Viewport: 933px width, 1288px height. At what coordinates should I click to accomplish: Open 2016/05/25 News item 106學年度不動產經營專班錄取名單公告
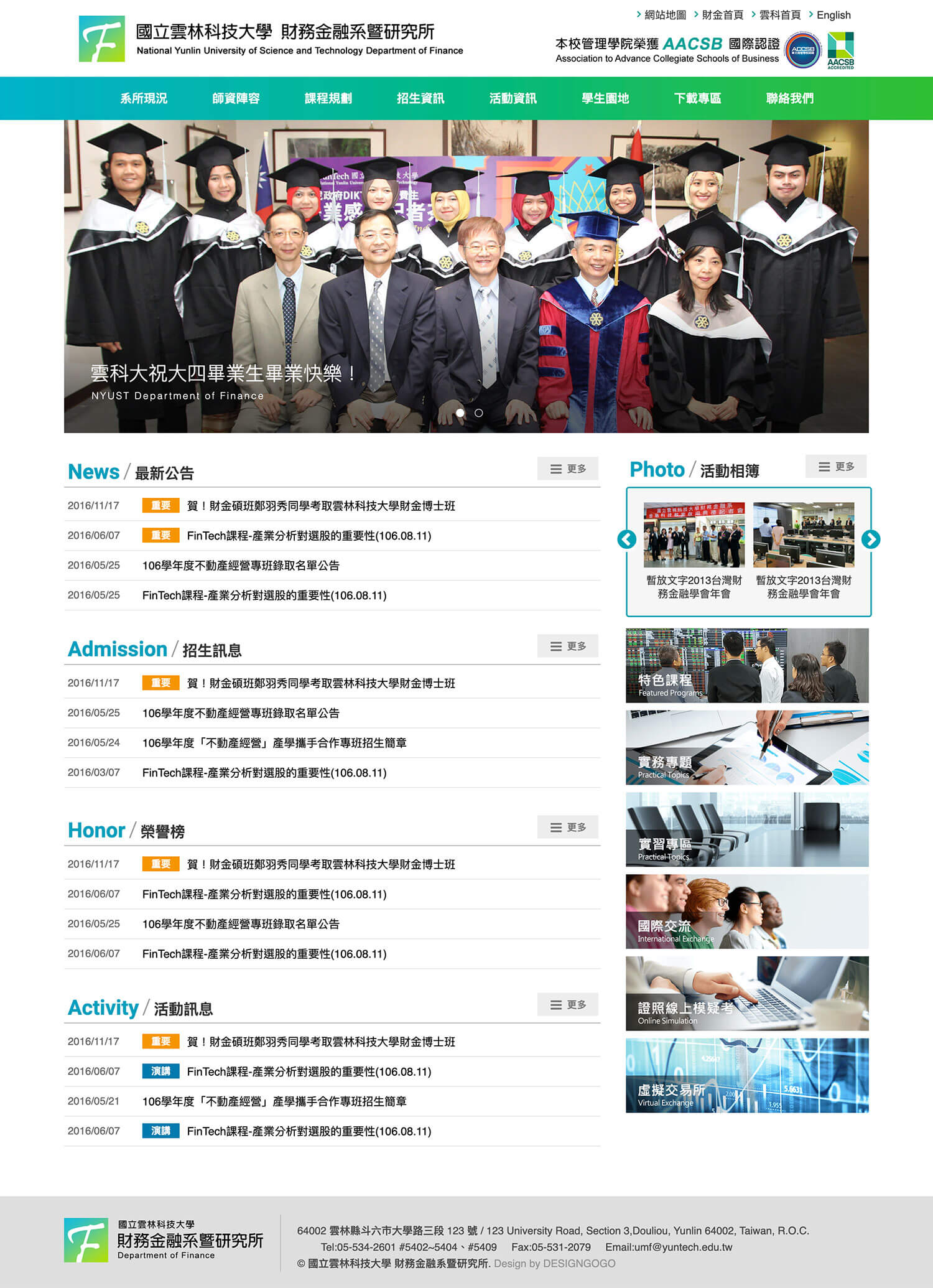(241, 566)
